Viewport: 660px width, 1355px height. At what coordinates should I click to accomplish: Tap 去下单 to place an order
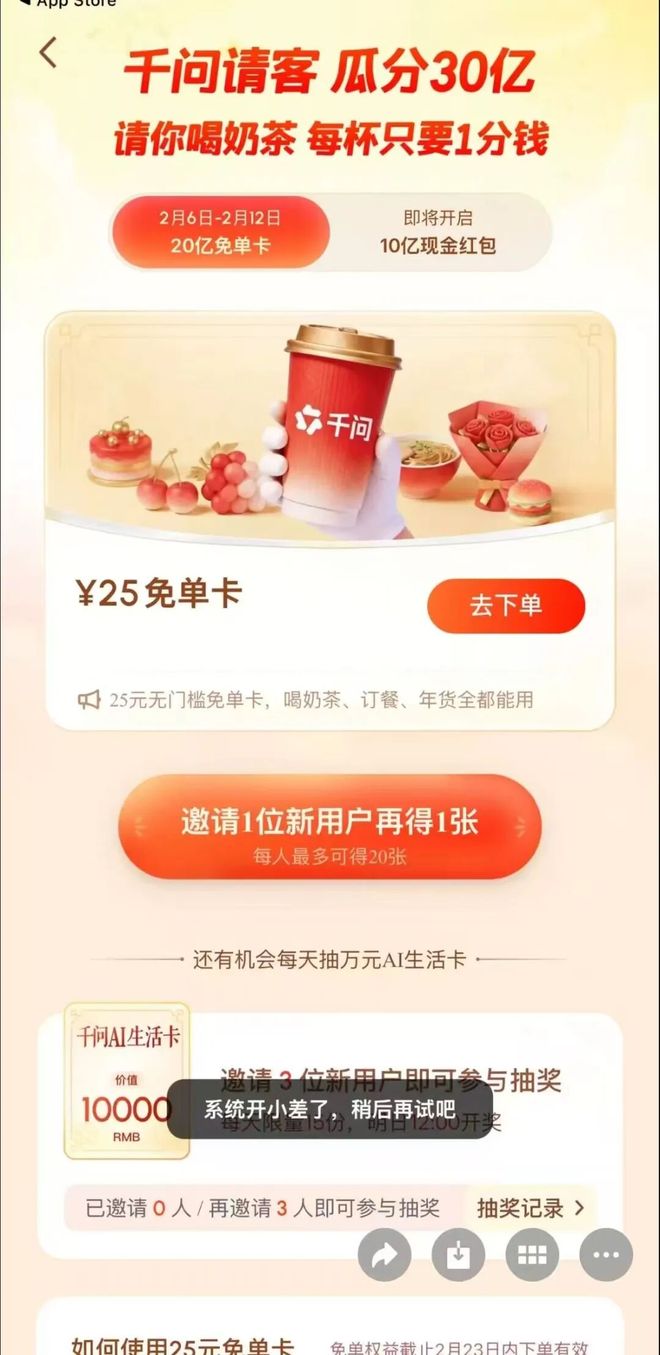pos(505,606)
